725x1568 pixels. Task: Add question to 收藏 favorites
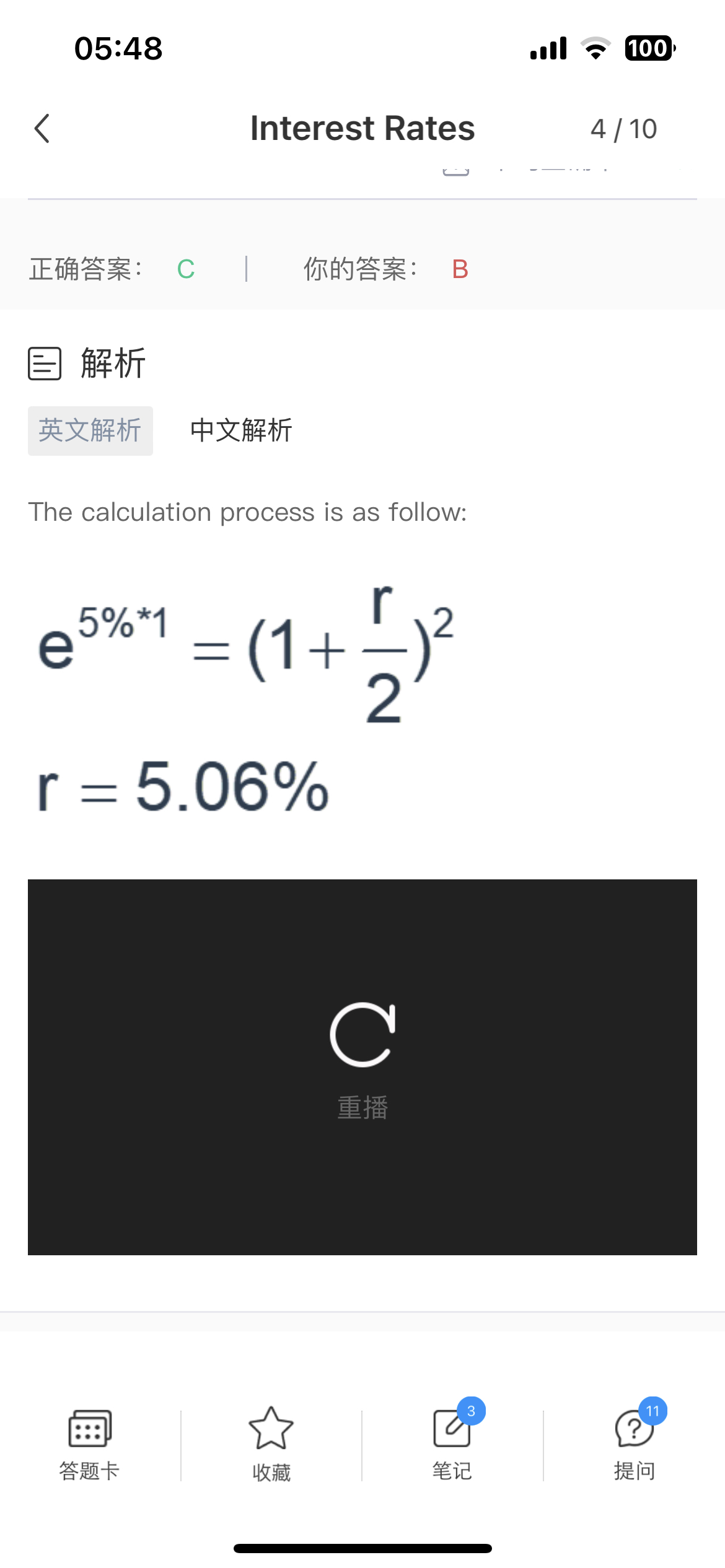pos(271,1444)
